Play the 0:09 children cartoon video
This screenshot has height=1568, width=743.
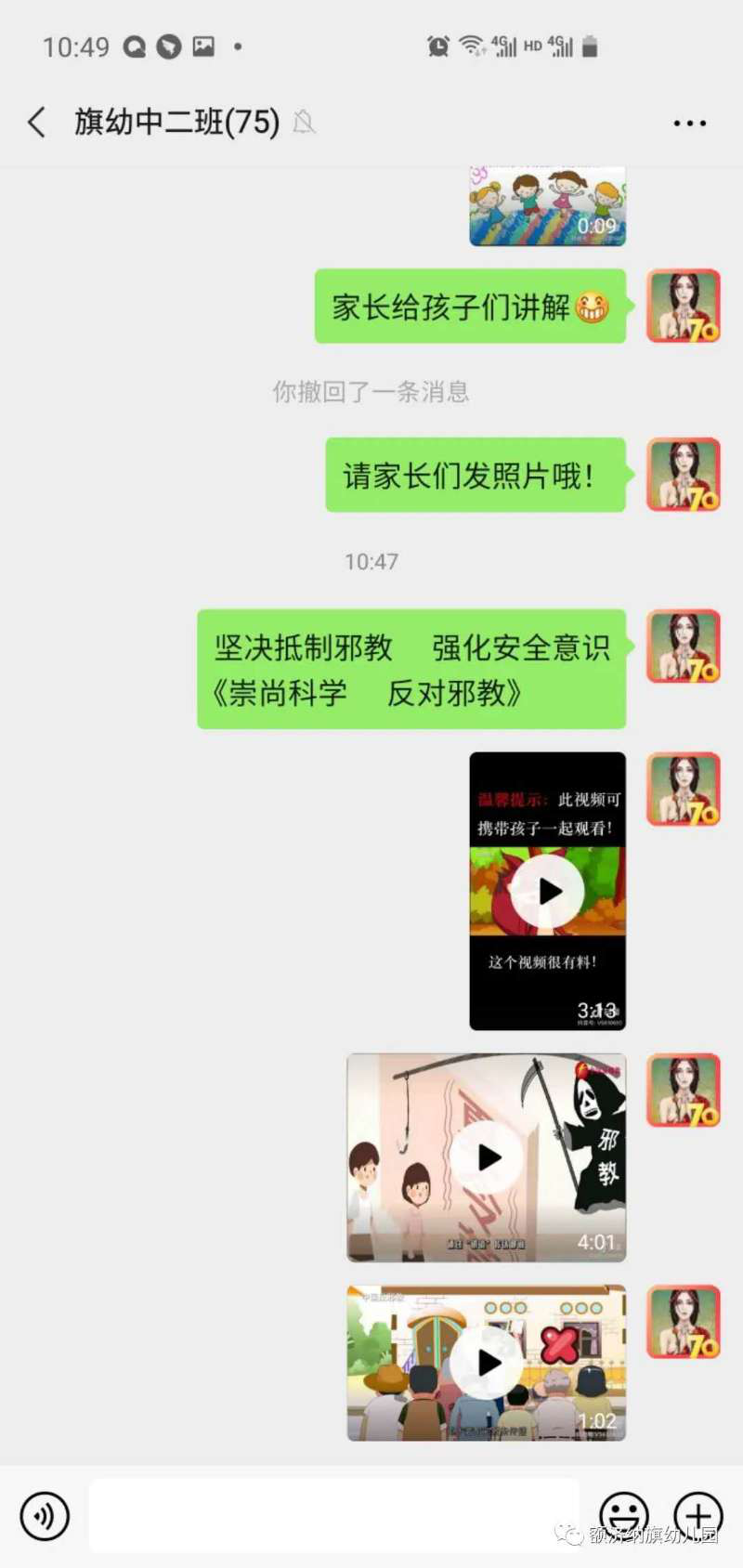click(547, 206)
